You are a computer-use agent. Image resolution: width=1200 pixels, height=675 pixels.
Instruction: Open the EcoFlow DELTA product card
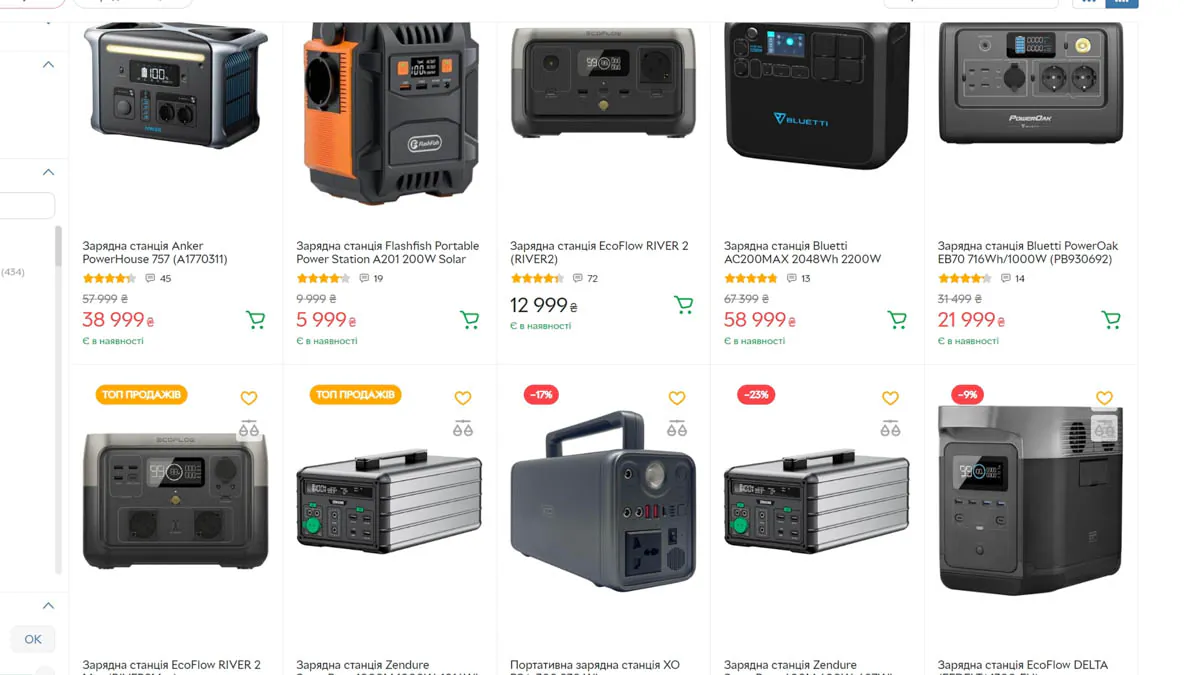tap(1022, 665)
